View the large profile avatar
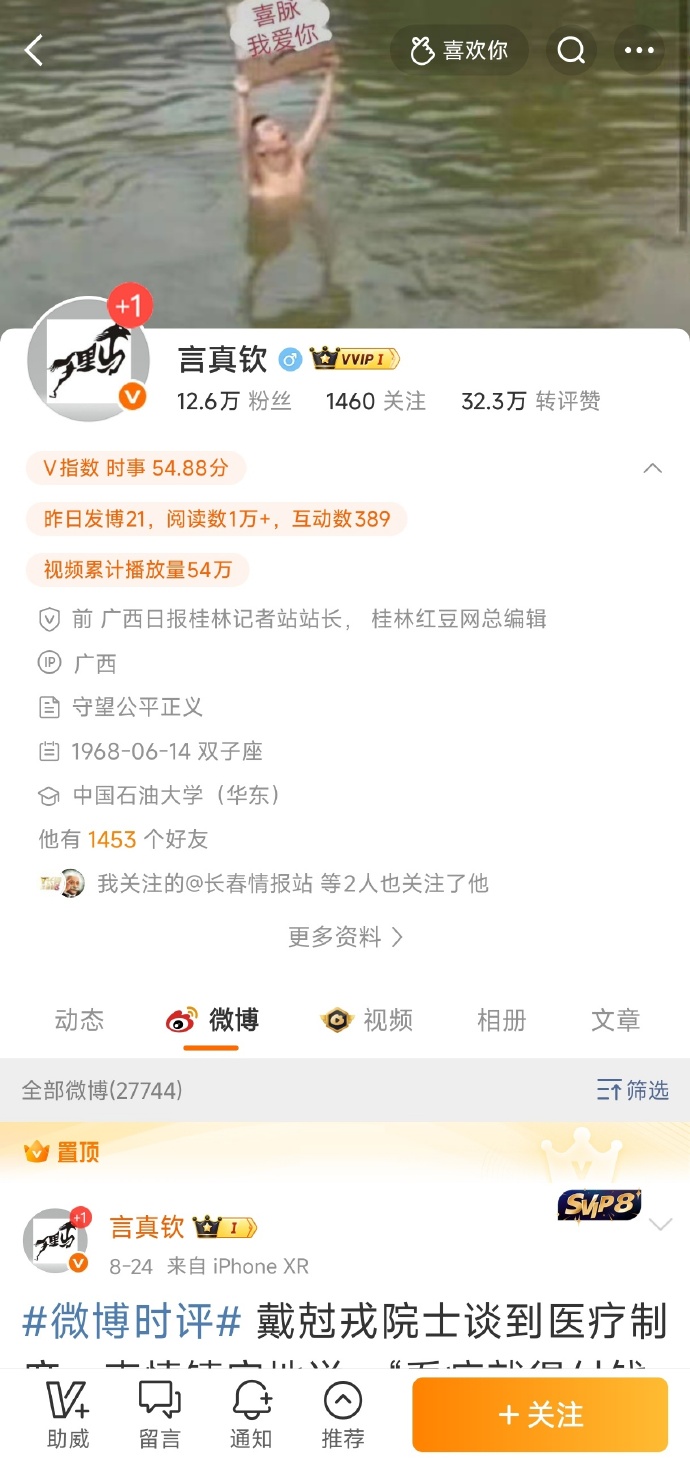690x1461 pixels. (x=88, y=359)
